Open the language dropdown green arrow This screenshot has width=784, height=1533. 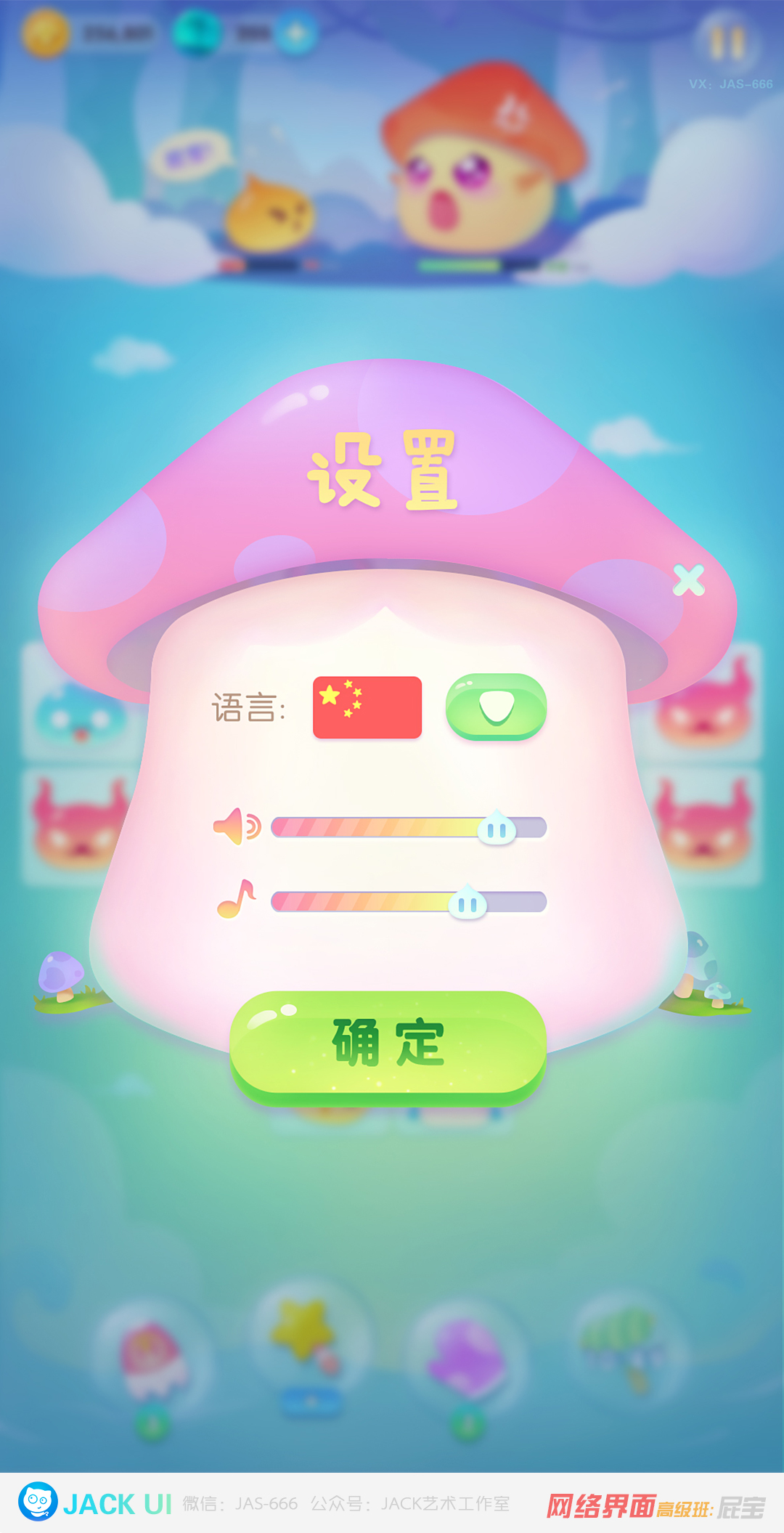tap(496, 707)
